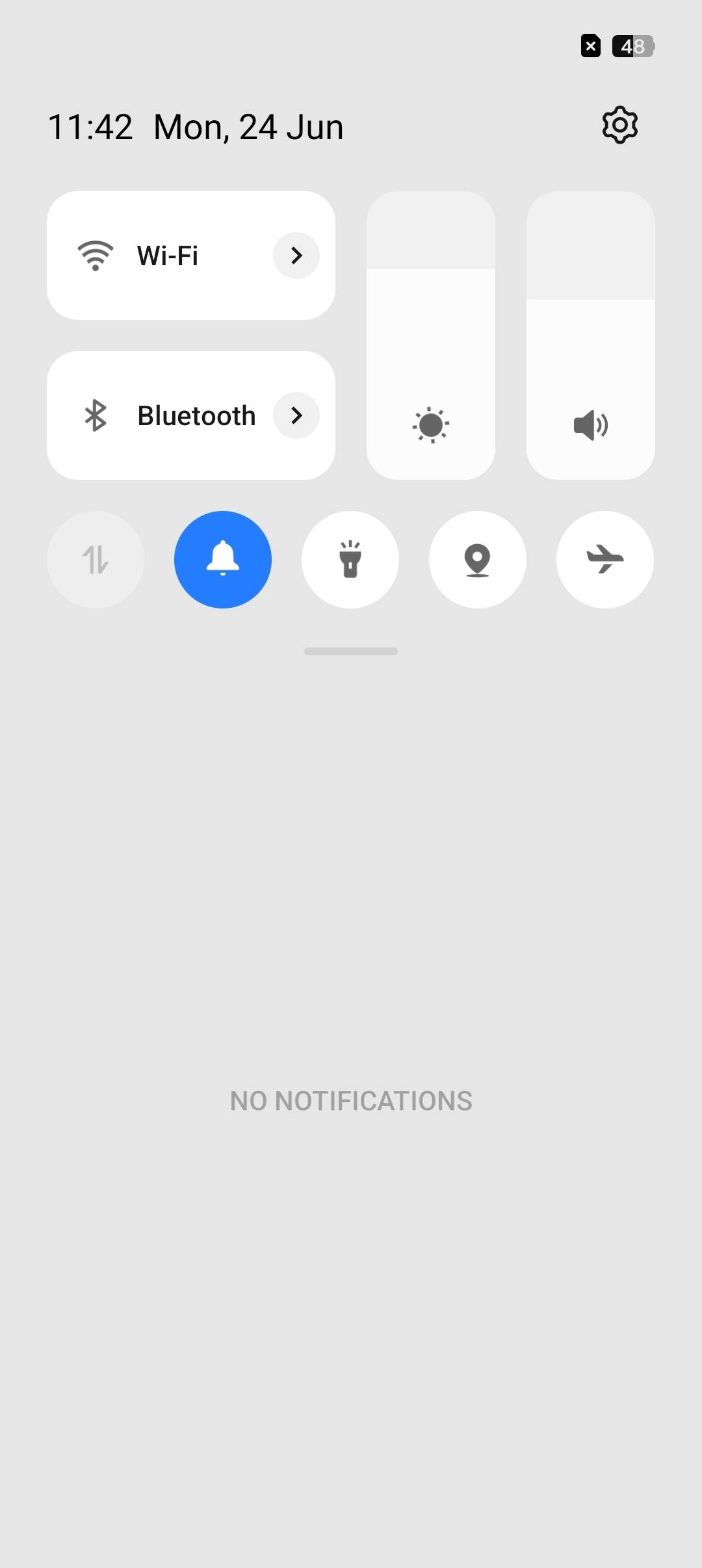Turn on the flashlight
The width and height of the screenshot is (702, 1568).
pyautogui.click(x=350, y=560)
